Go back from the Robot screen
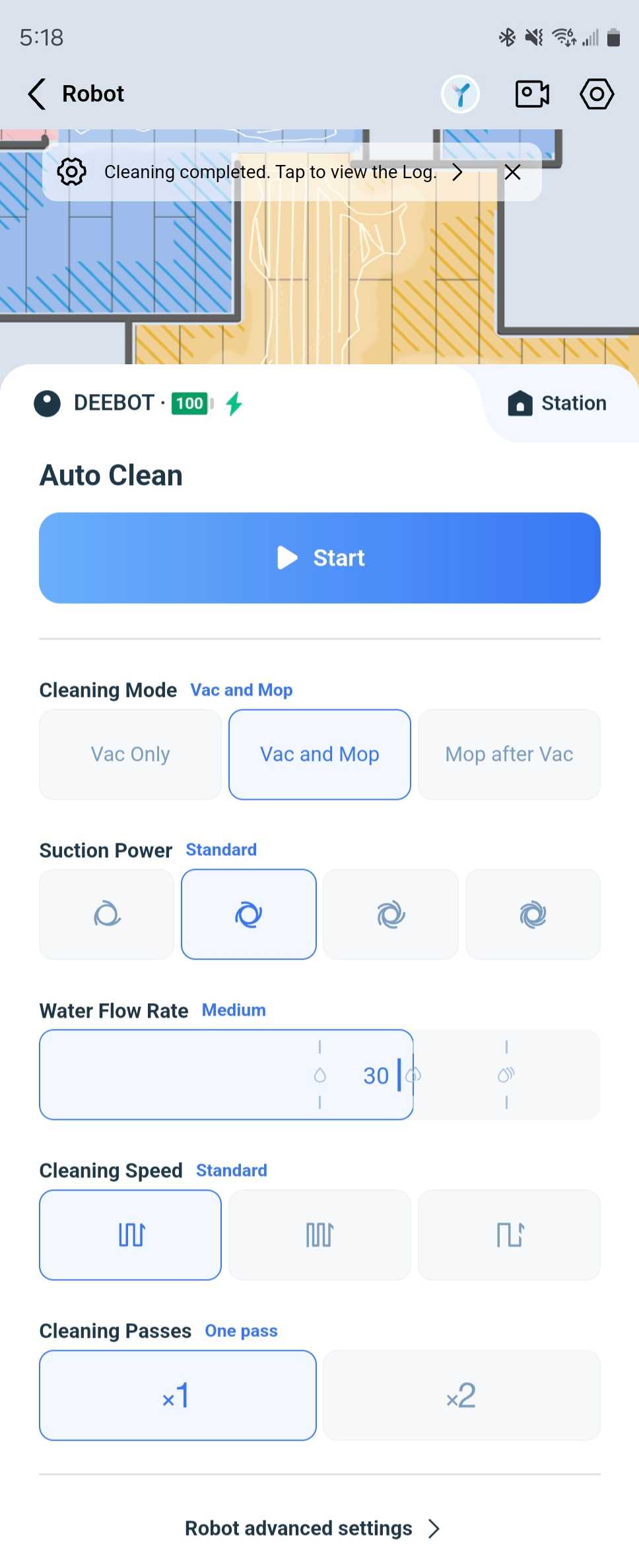This screenshot has height=1568, width=639. pos(38,94)
